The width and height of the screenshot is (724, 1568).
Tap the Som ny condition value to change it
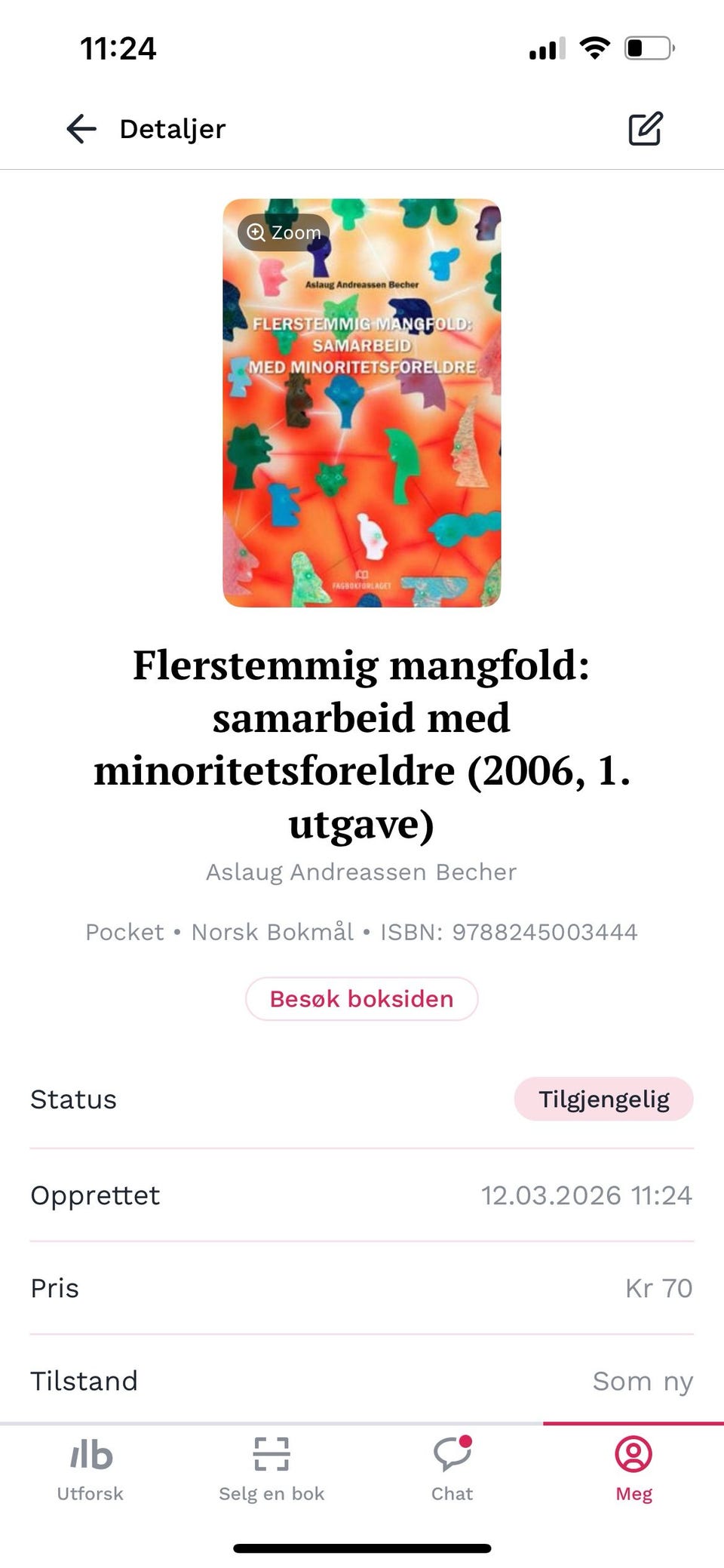point(643,1381)
